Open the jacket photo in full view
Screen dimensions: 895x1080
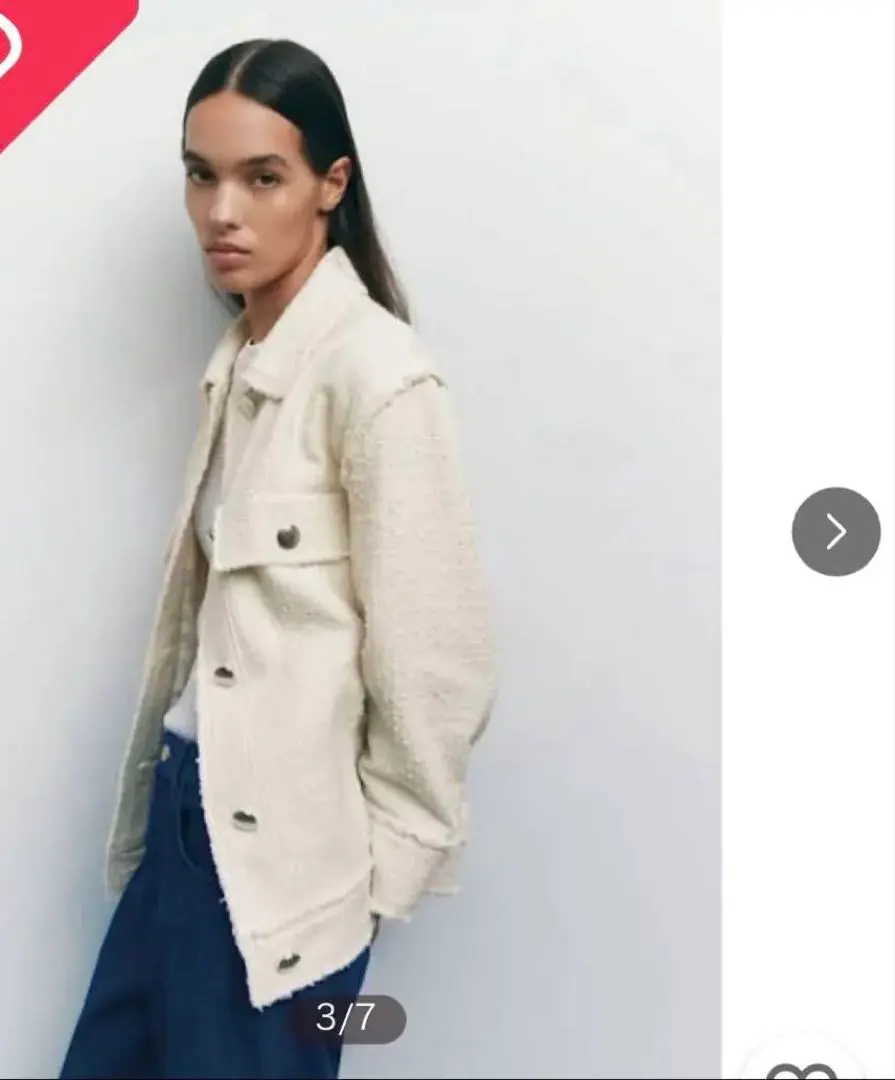pyautogui.click(x=360, y=540)
